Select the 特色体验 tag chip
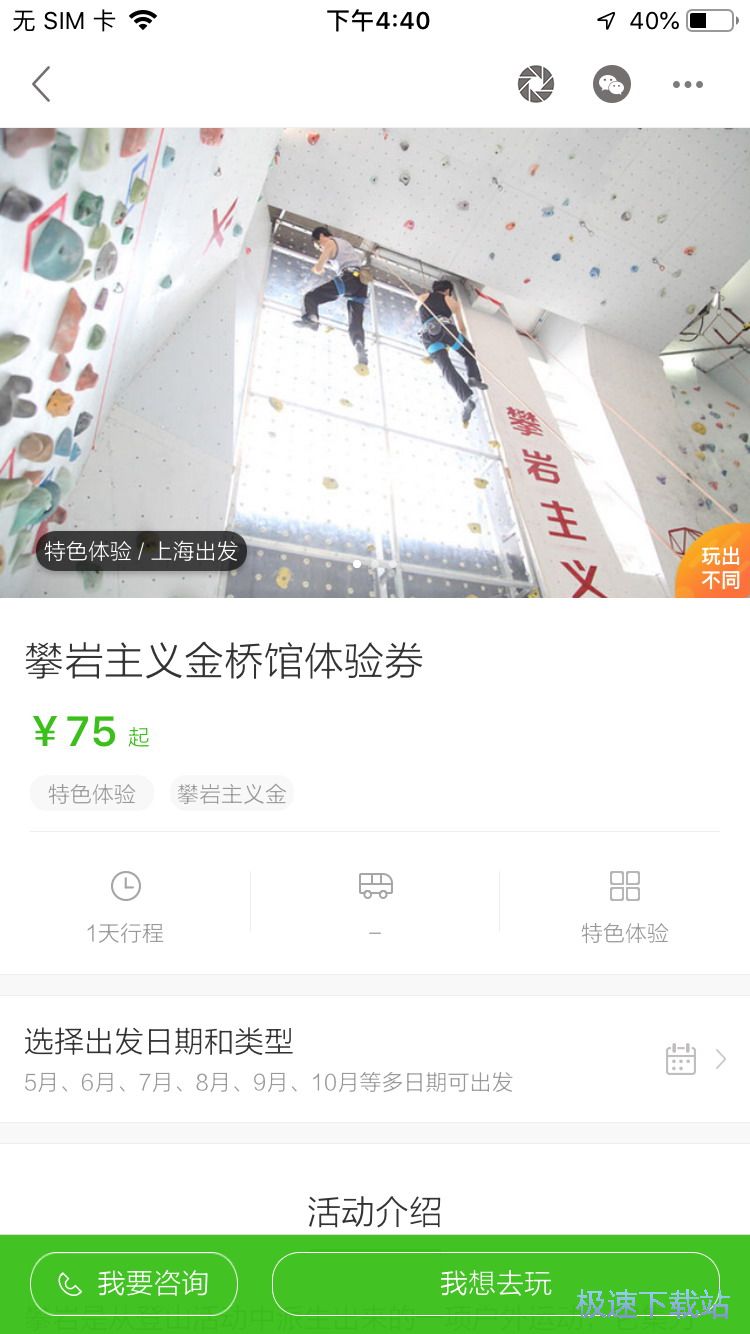Viewport: 750px width, 1334px height. point(92,794)
